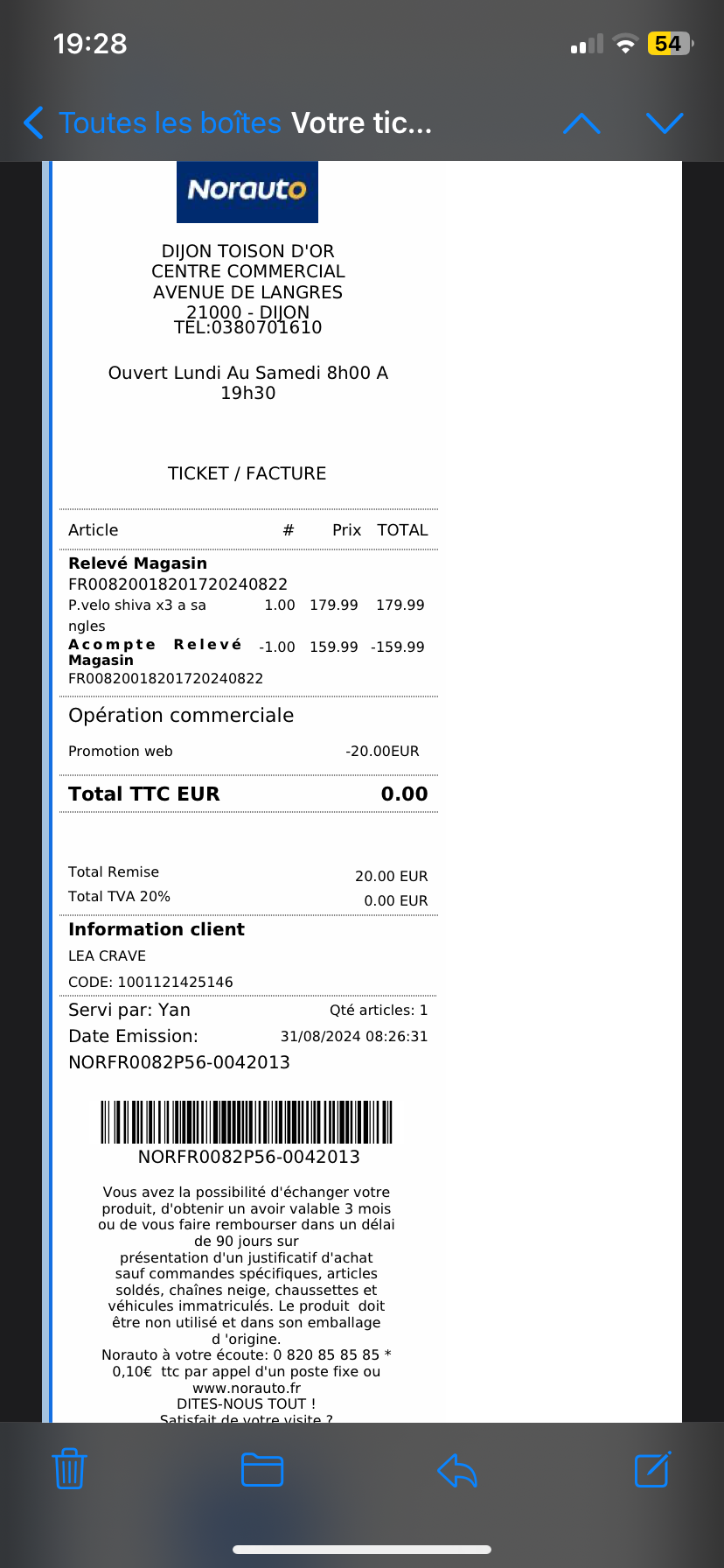Jump to next message with down arrow
The height and width of the screenshot is (1568, 724).
pos(665,123)
